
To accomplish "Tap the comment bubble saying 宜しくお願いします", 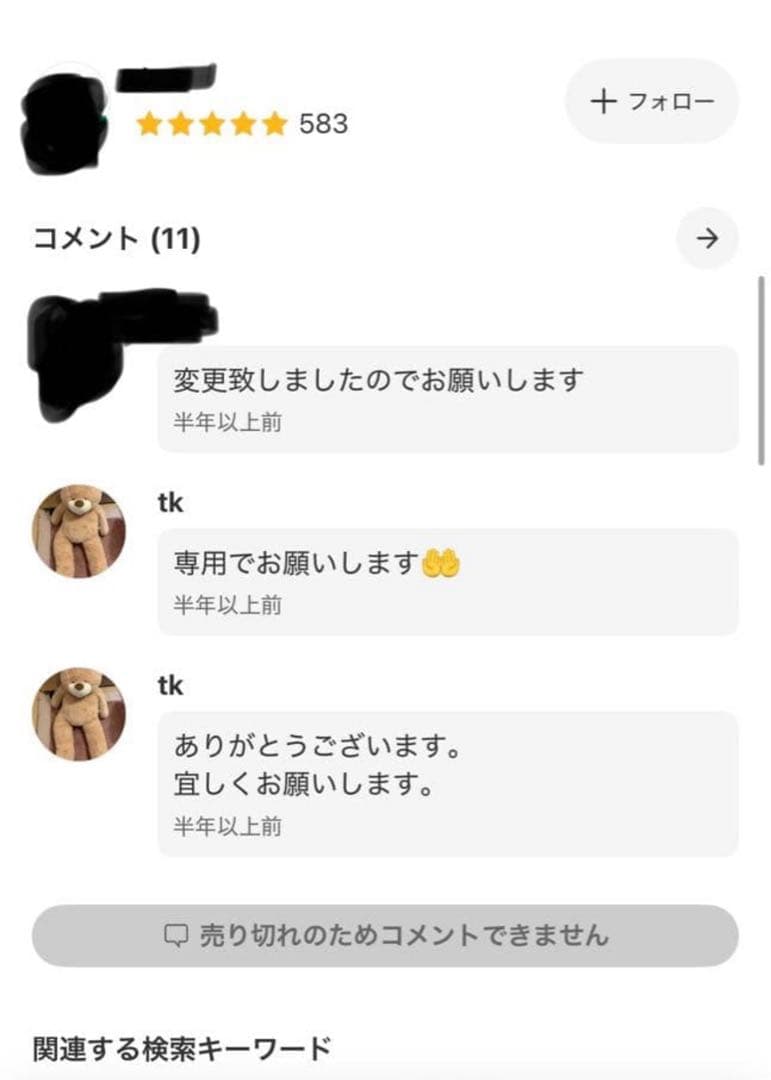I will pyautogui.click(x=300, y=786).
